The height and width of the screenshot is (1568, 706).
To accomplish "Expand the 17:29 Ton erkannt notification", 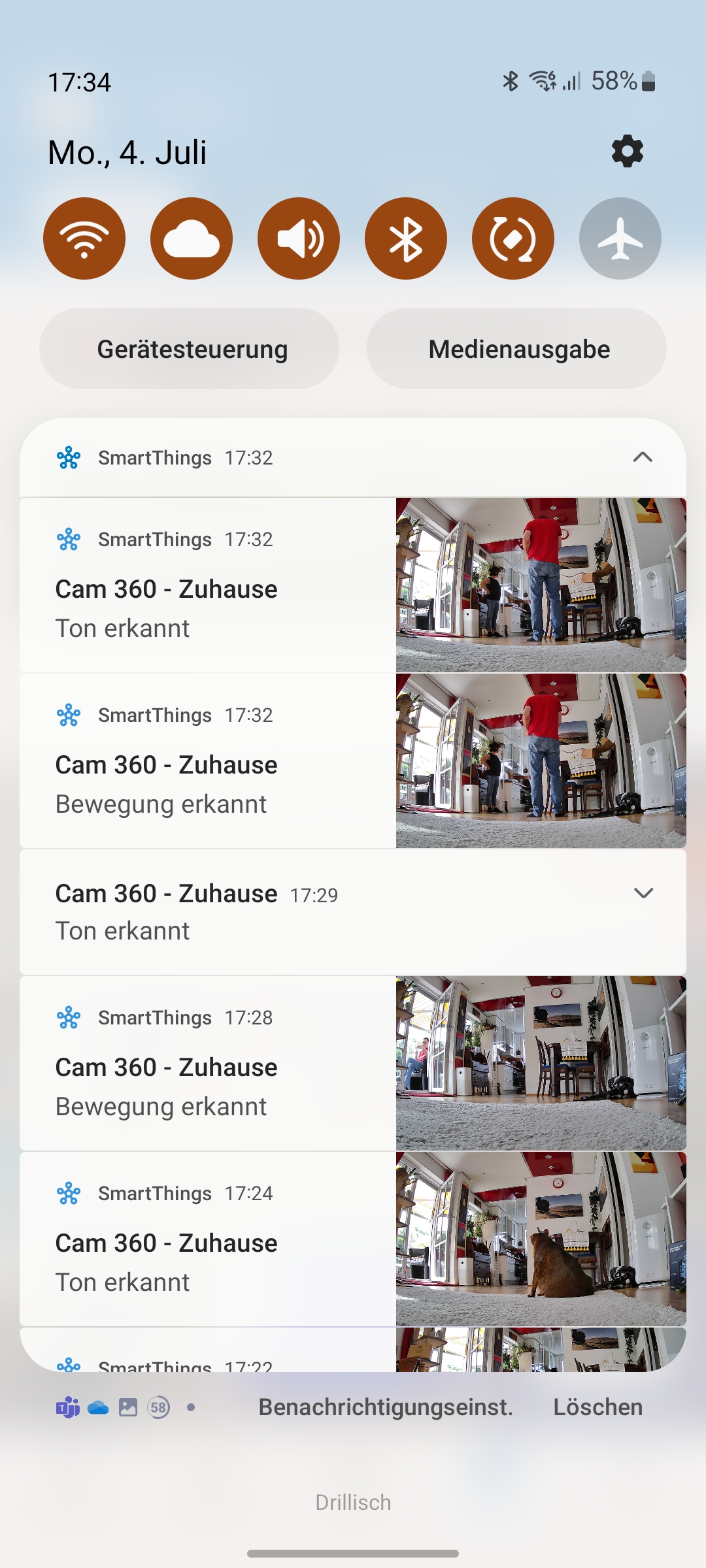I will pos(644,893).
